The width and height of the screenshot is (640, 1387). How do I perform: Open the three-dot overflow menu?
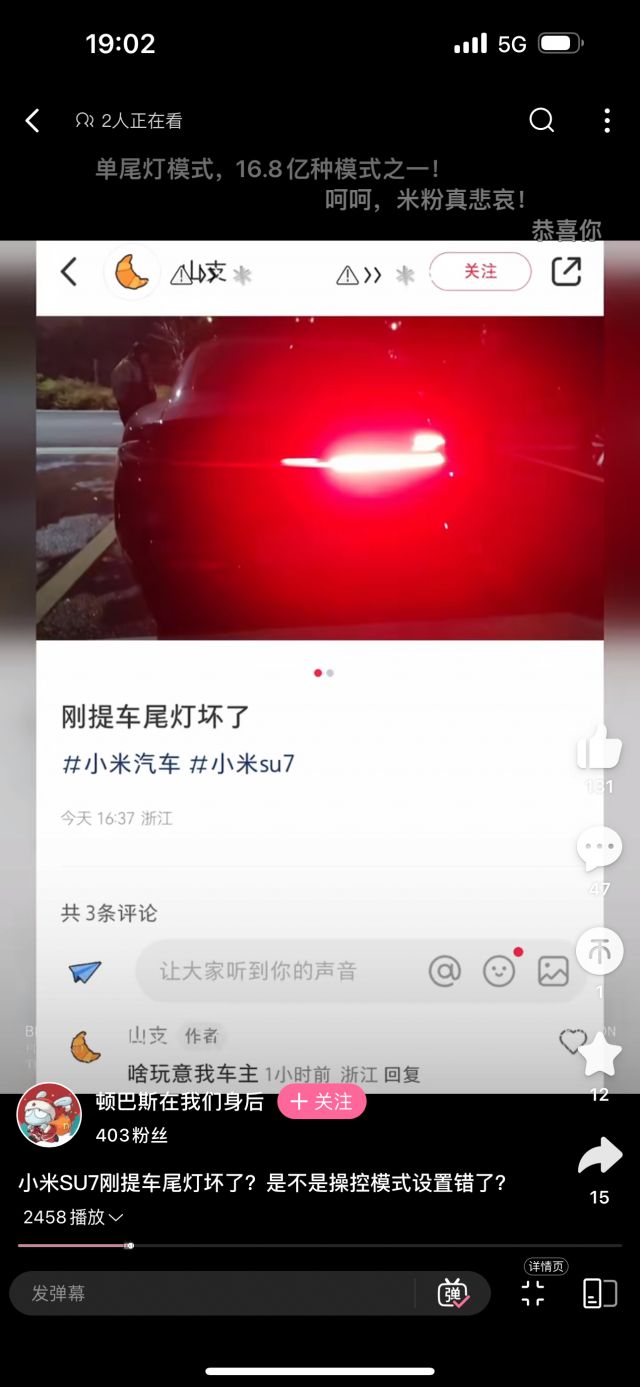[x=607, y=121]
